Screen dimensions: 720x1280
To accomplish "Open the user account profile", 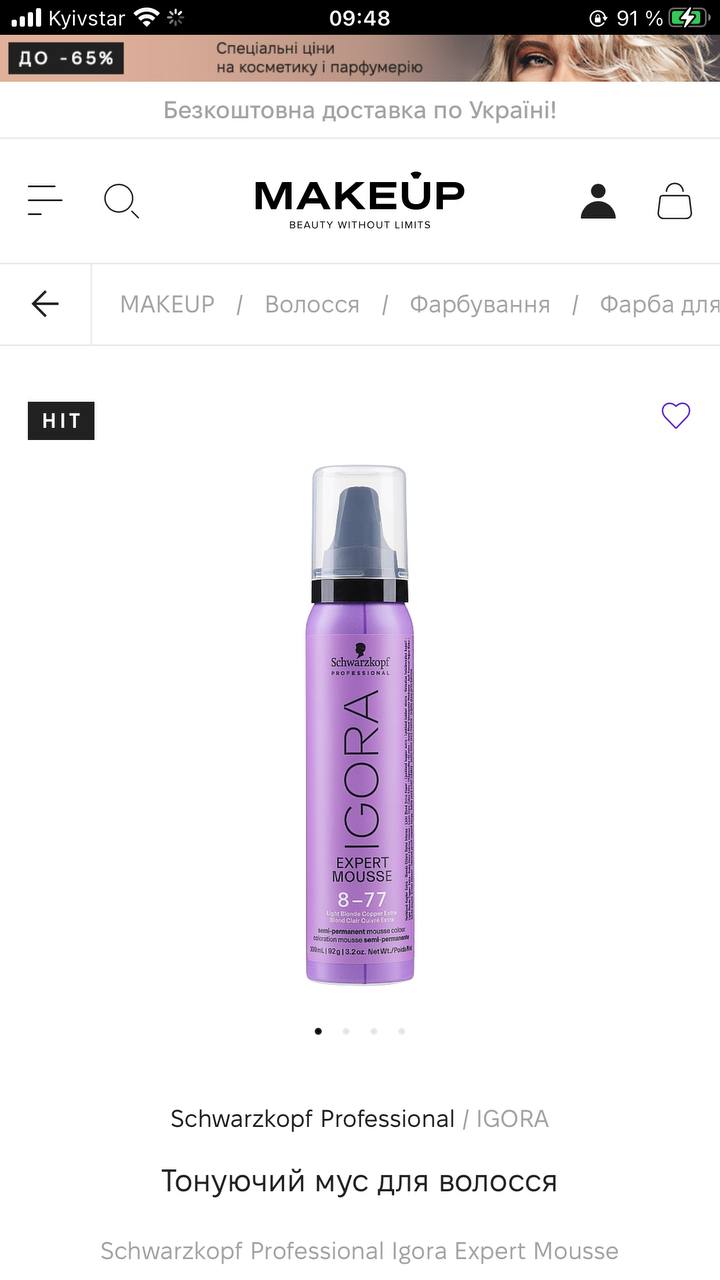I will pyautogui.click(x=598, y=201).
